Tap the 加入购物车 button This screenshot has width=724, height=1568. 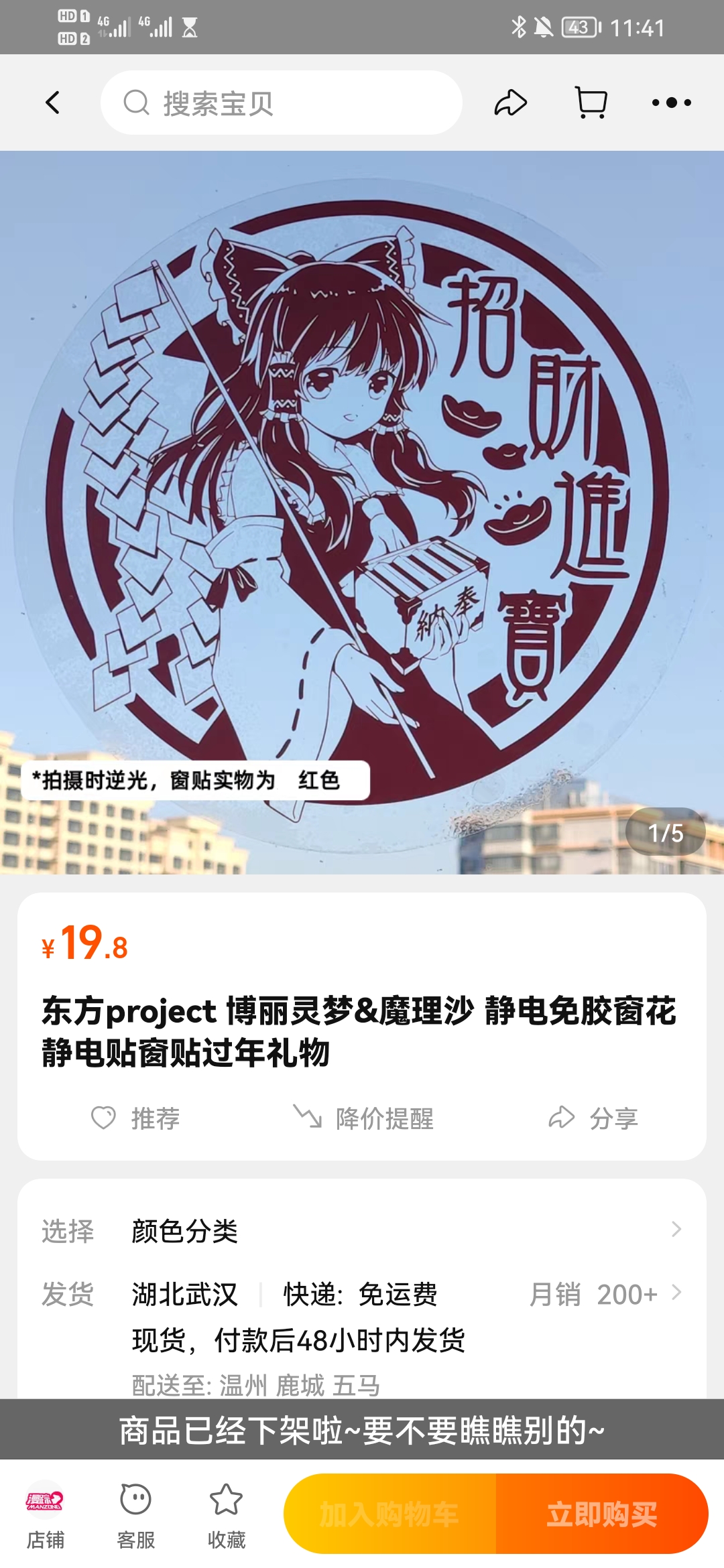(389, 1514)
